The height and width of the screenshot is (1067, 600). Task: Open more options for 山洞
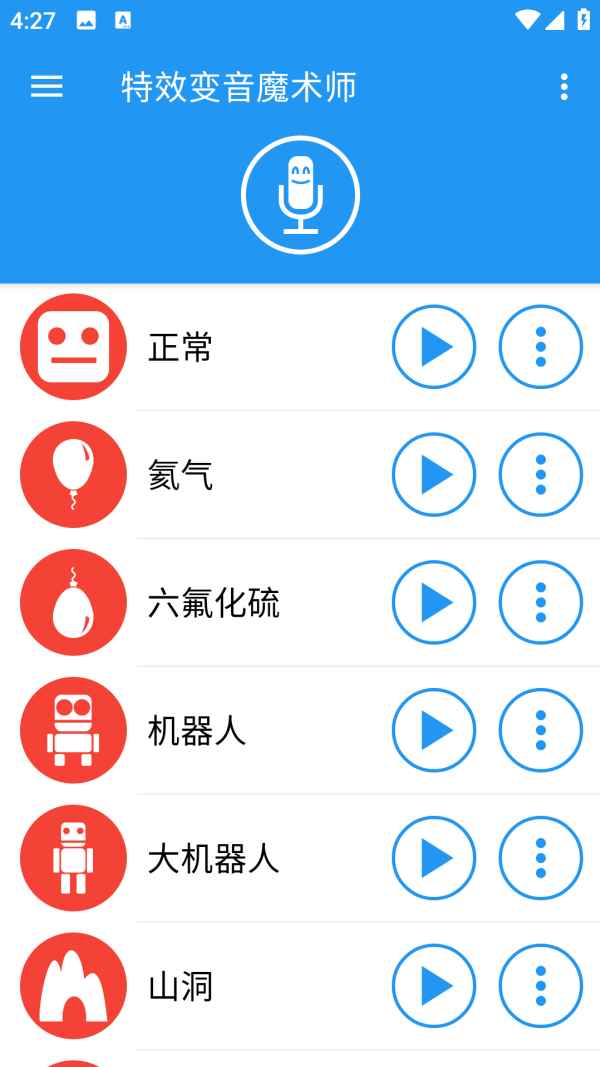(541, 987)
